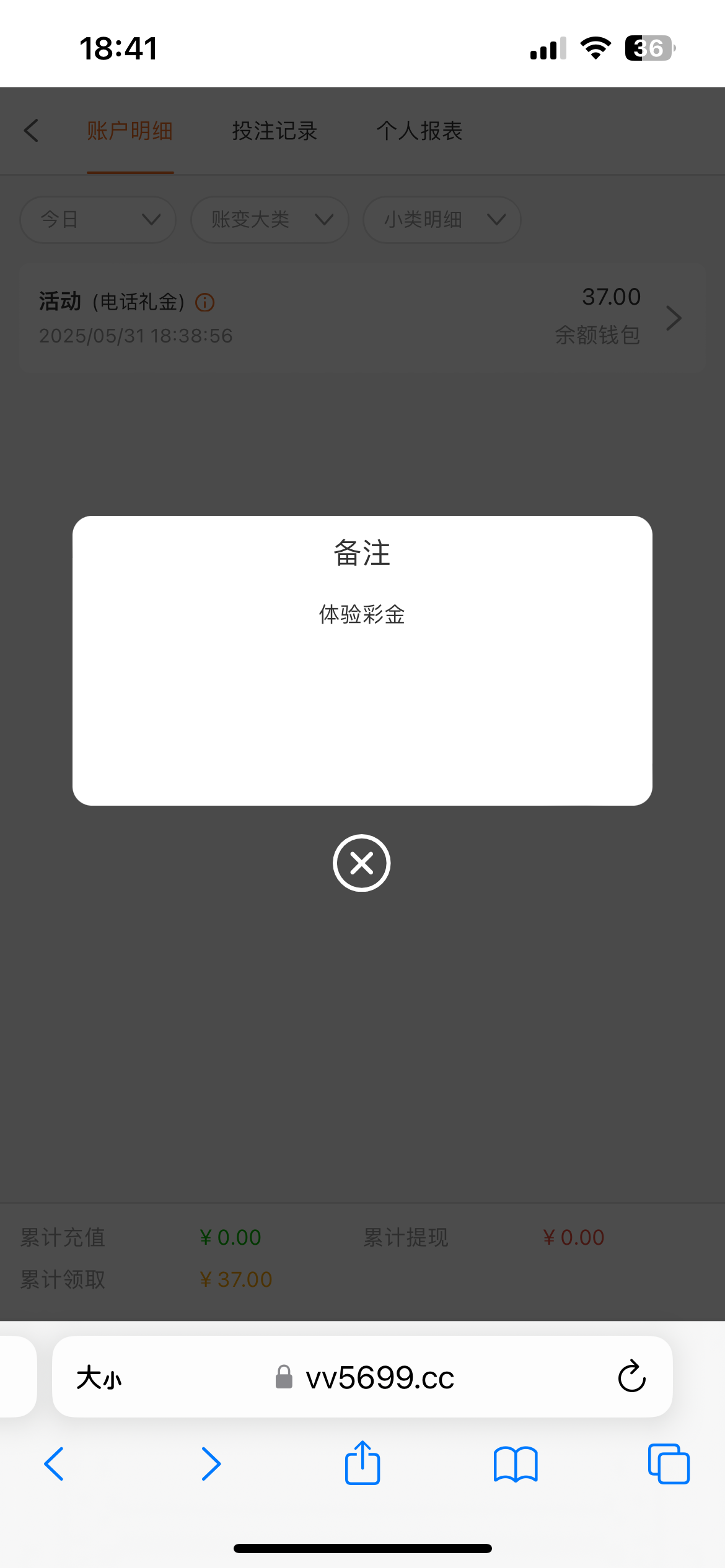Open Safari bookmarks
Viewport: 725px width, 1568px height.
click(x=516, y=1464)
